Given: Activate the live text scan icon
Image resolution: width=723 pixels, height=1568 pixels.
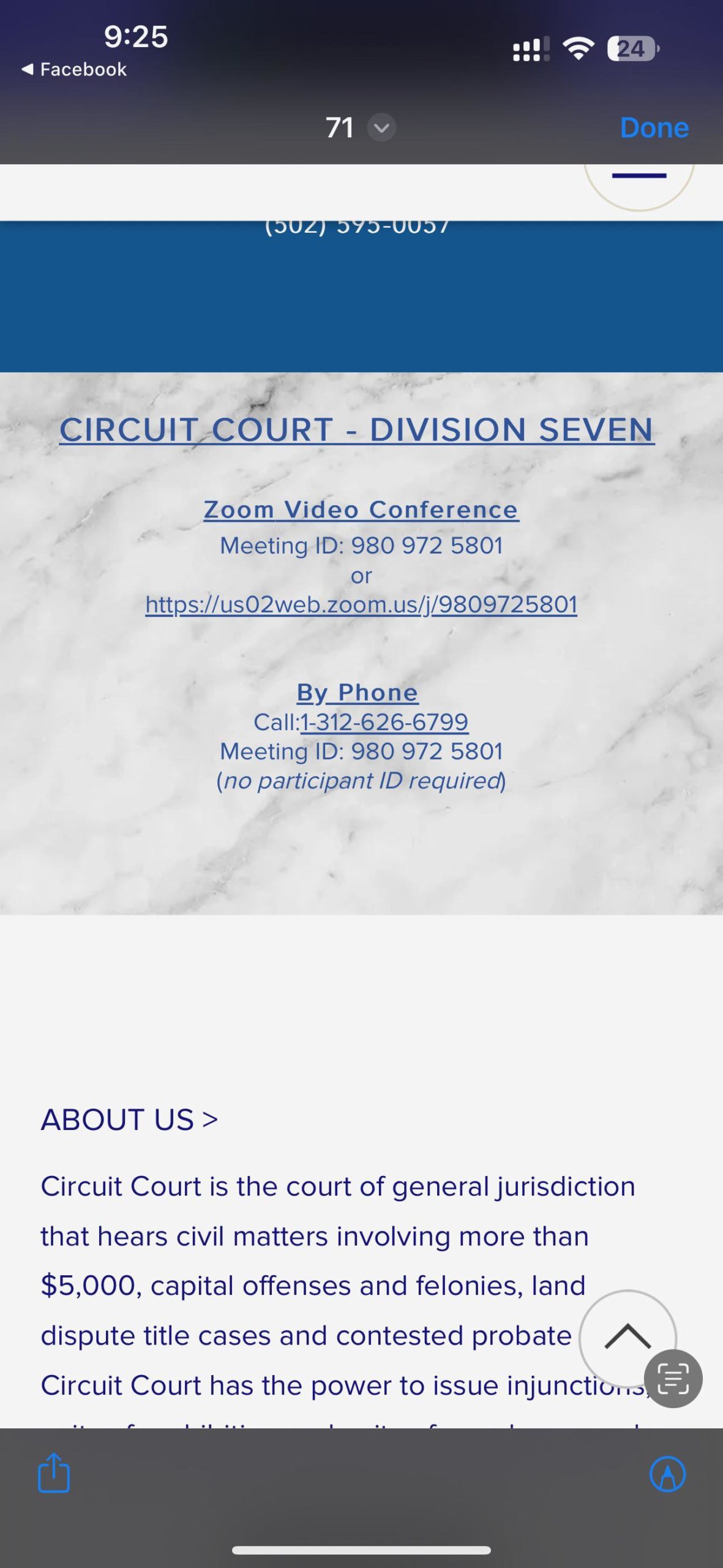Looking at the screenshot, I should click(673, 1378).
